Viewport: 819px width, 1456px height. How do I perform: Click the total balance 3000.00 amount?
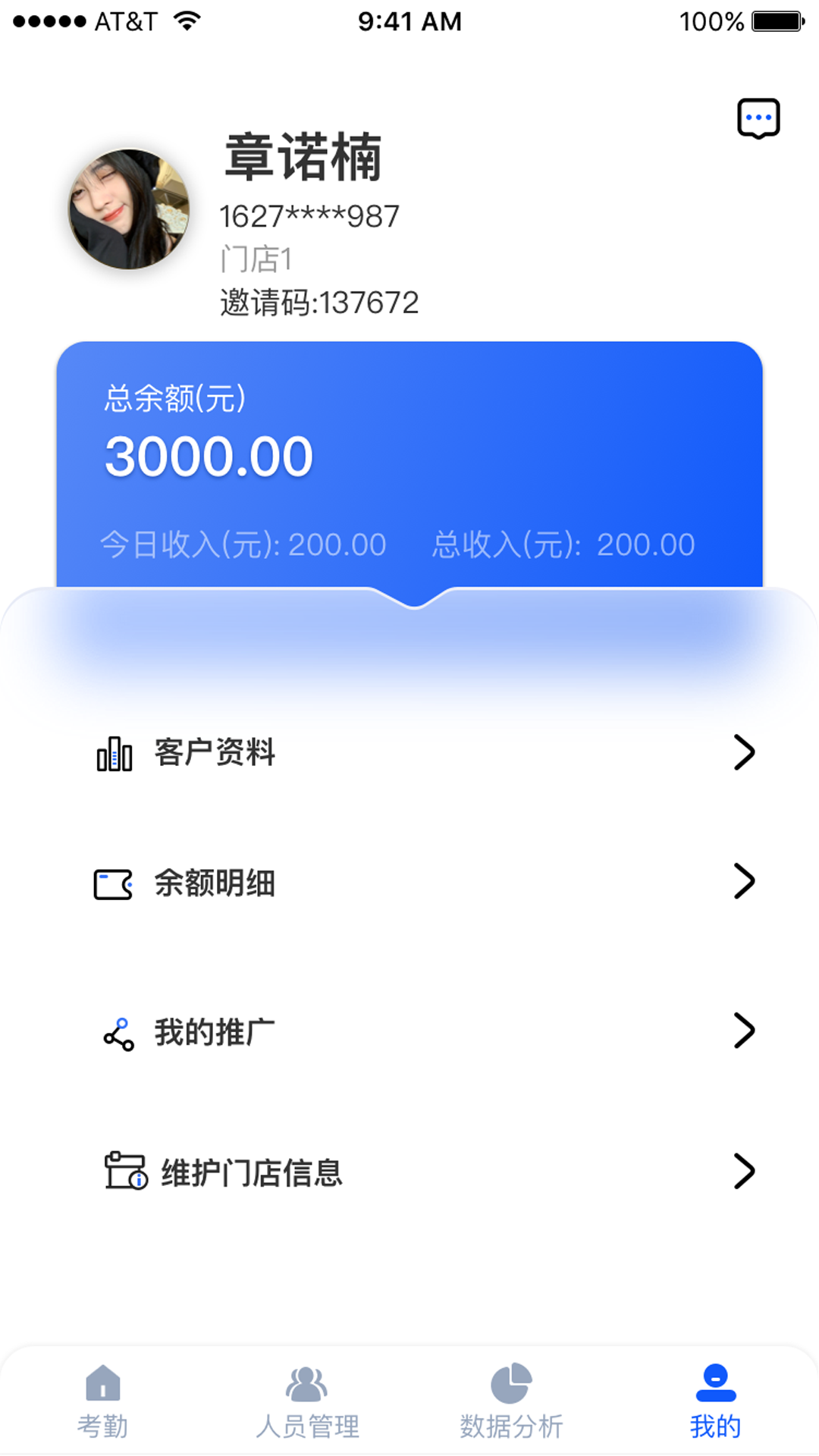(x=207, y=455)
